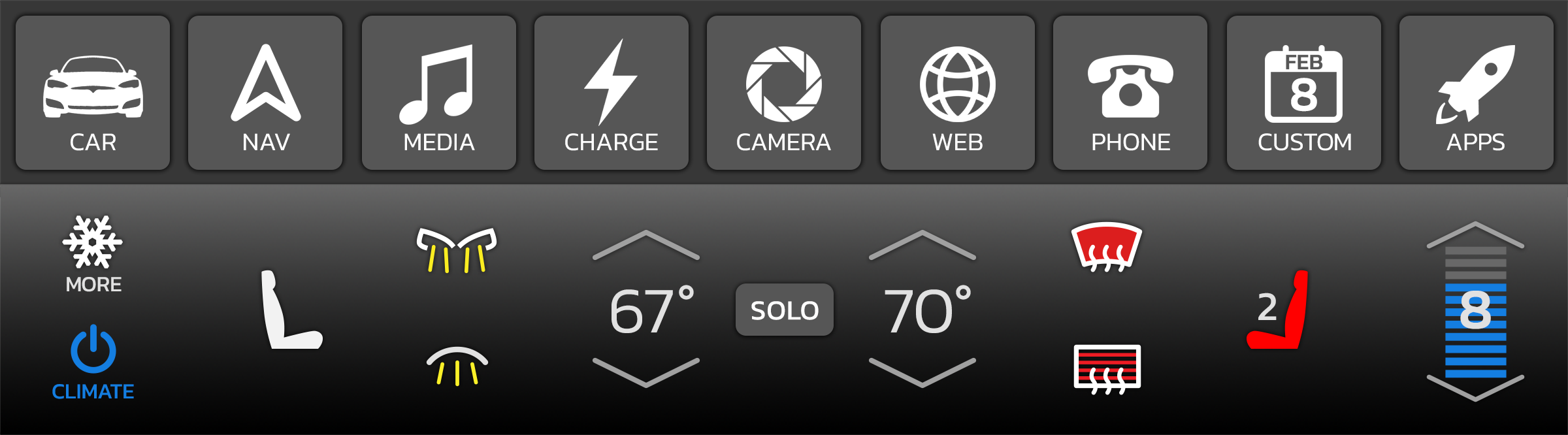Show MORE climate settings
Image resolution: width=1568 pixels, height=435 pixels.
pyautogui.click(x=93, y=253)
